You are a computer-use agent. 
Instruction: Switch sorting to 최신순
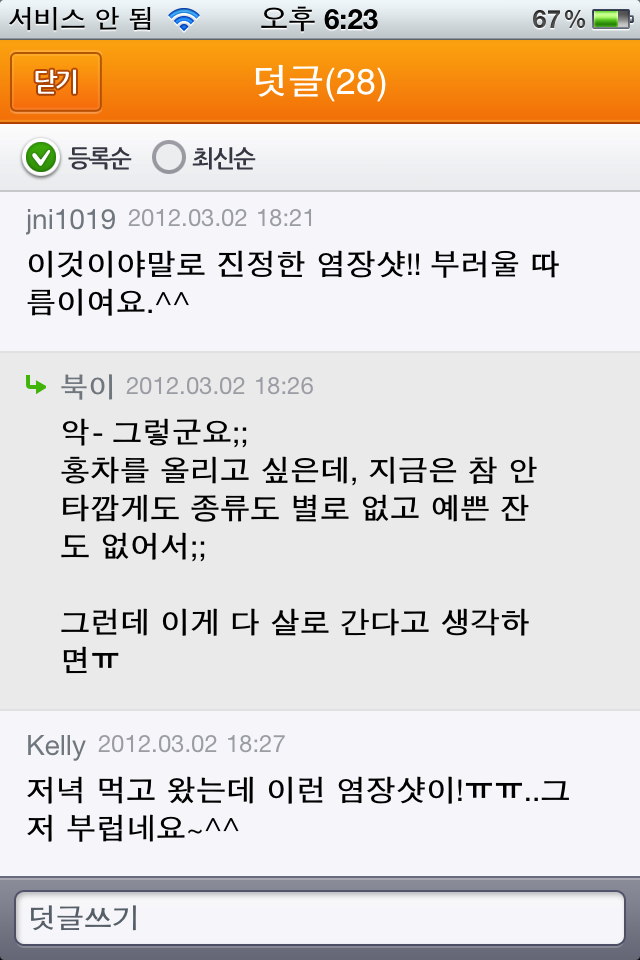tap(203, 157)
